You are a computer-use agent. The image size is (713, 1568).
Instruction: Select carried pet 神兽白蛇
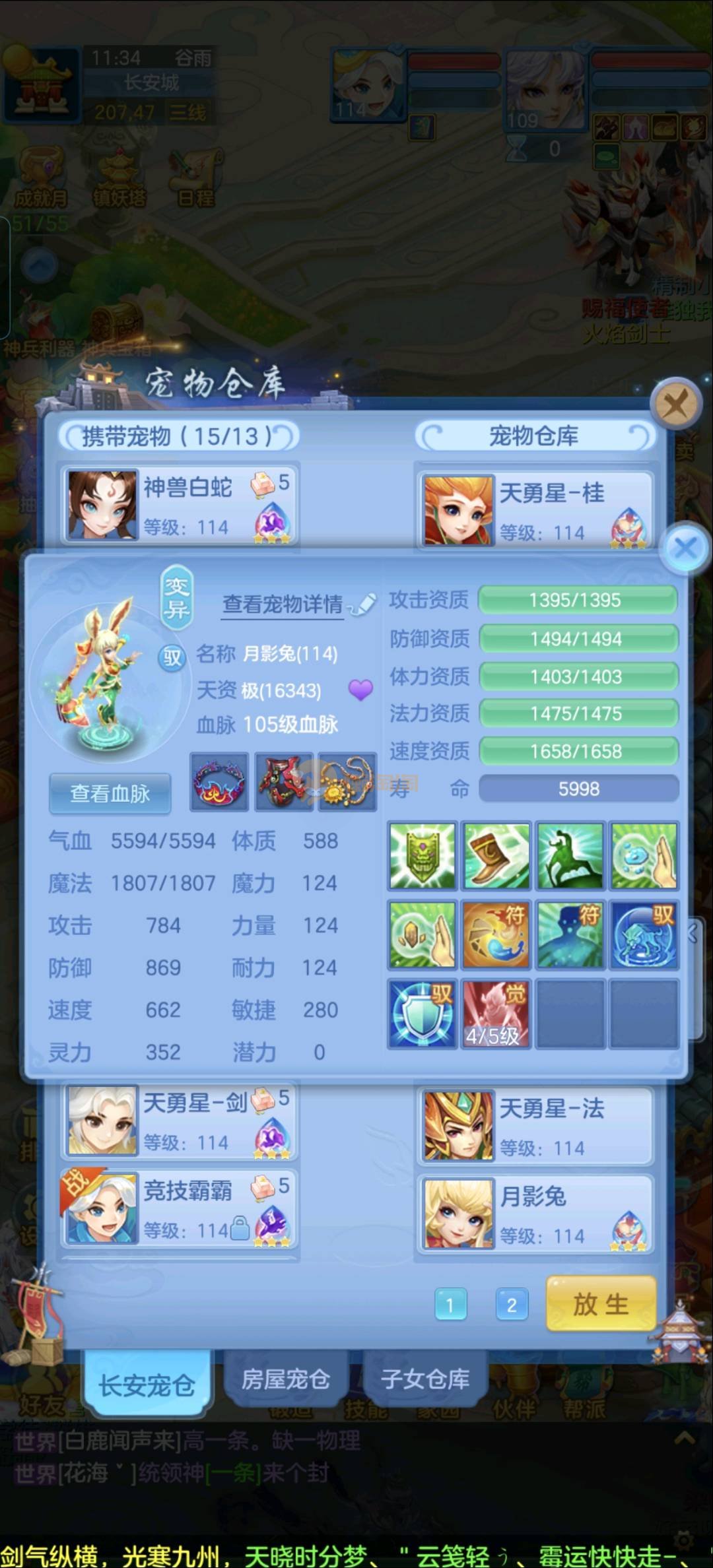180,505
